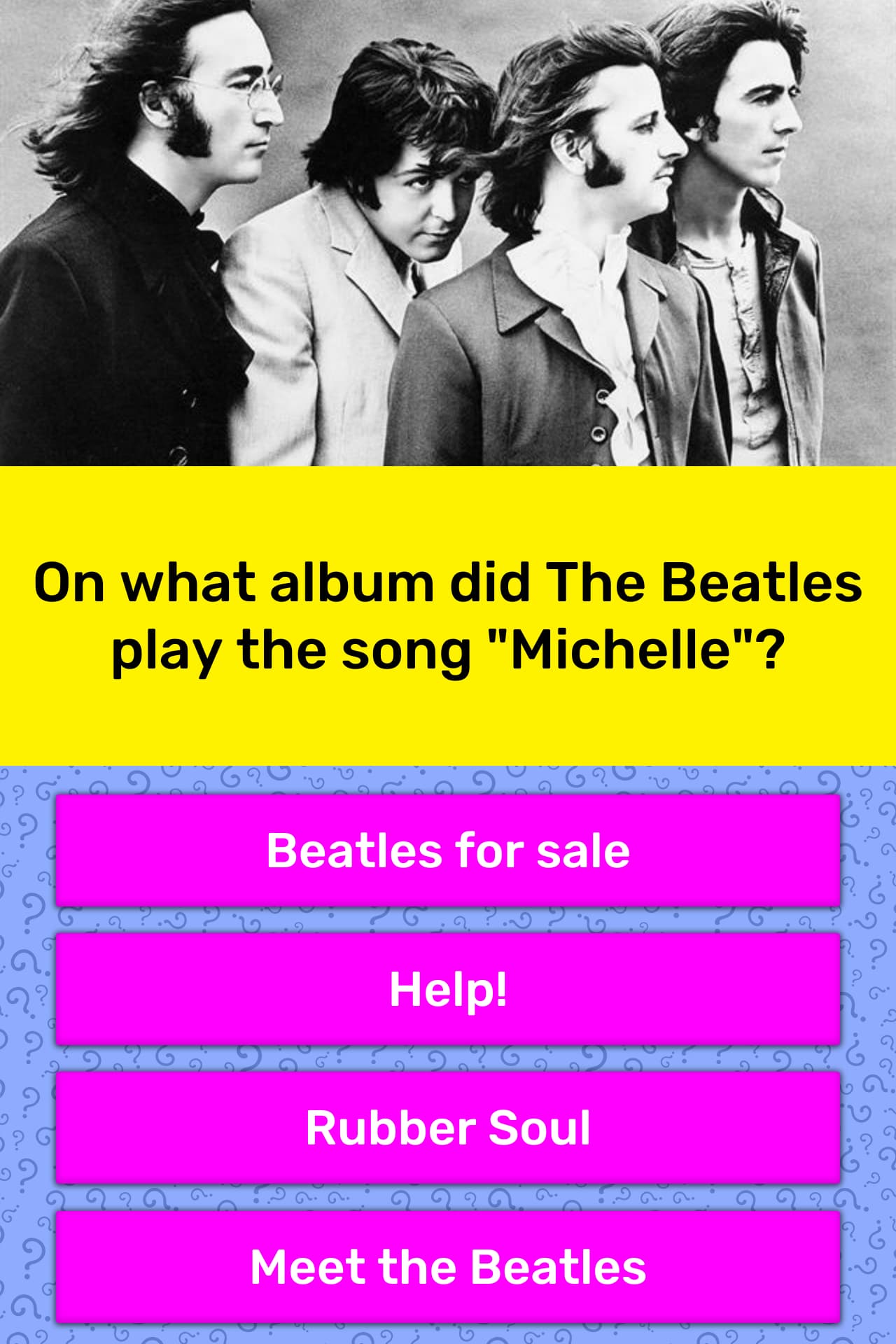Choose "Help!" as the answer
Viewport: 896px width, 1344px height.
click(x=448, y=989)
